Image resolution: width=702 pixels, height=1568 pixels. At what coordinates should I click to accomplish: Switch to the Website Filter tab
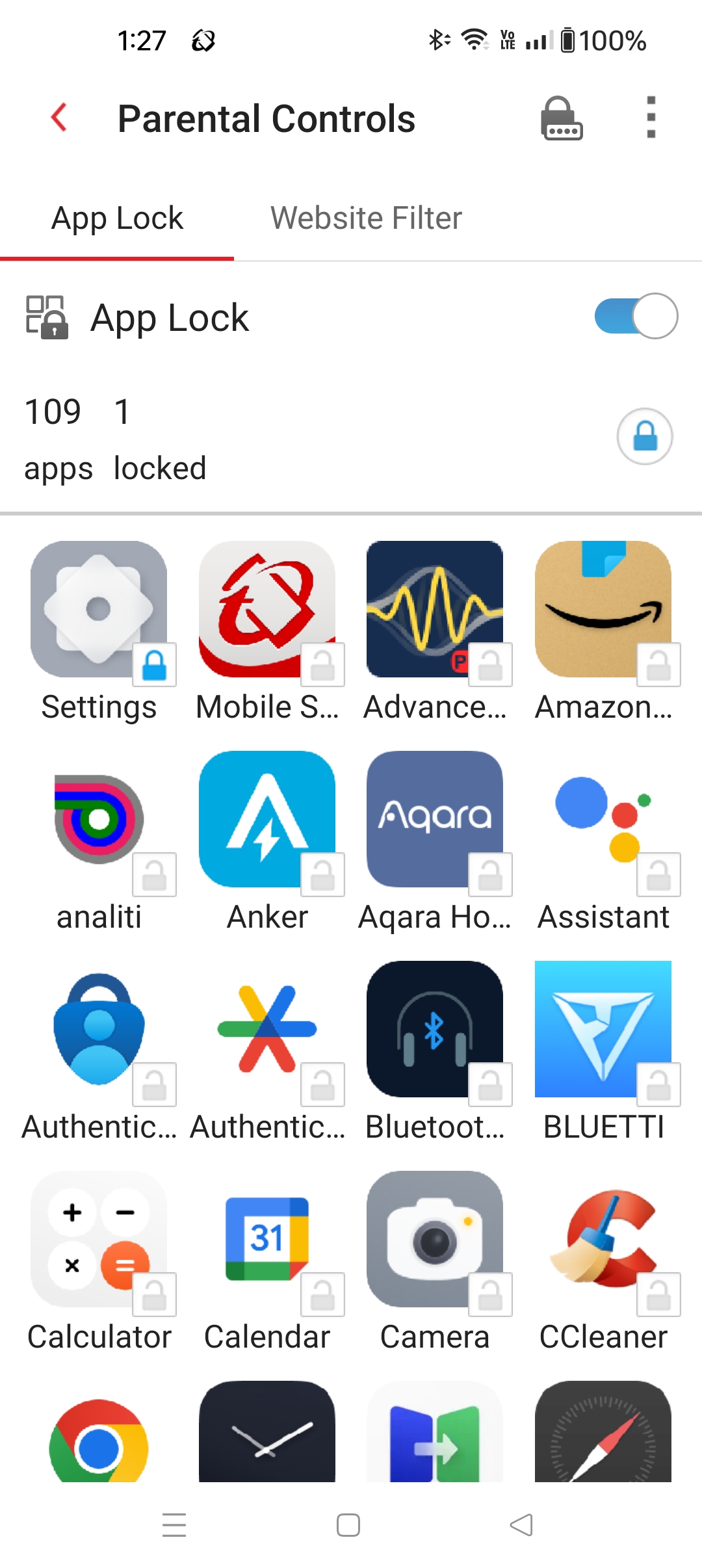(x=366, y=218)
